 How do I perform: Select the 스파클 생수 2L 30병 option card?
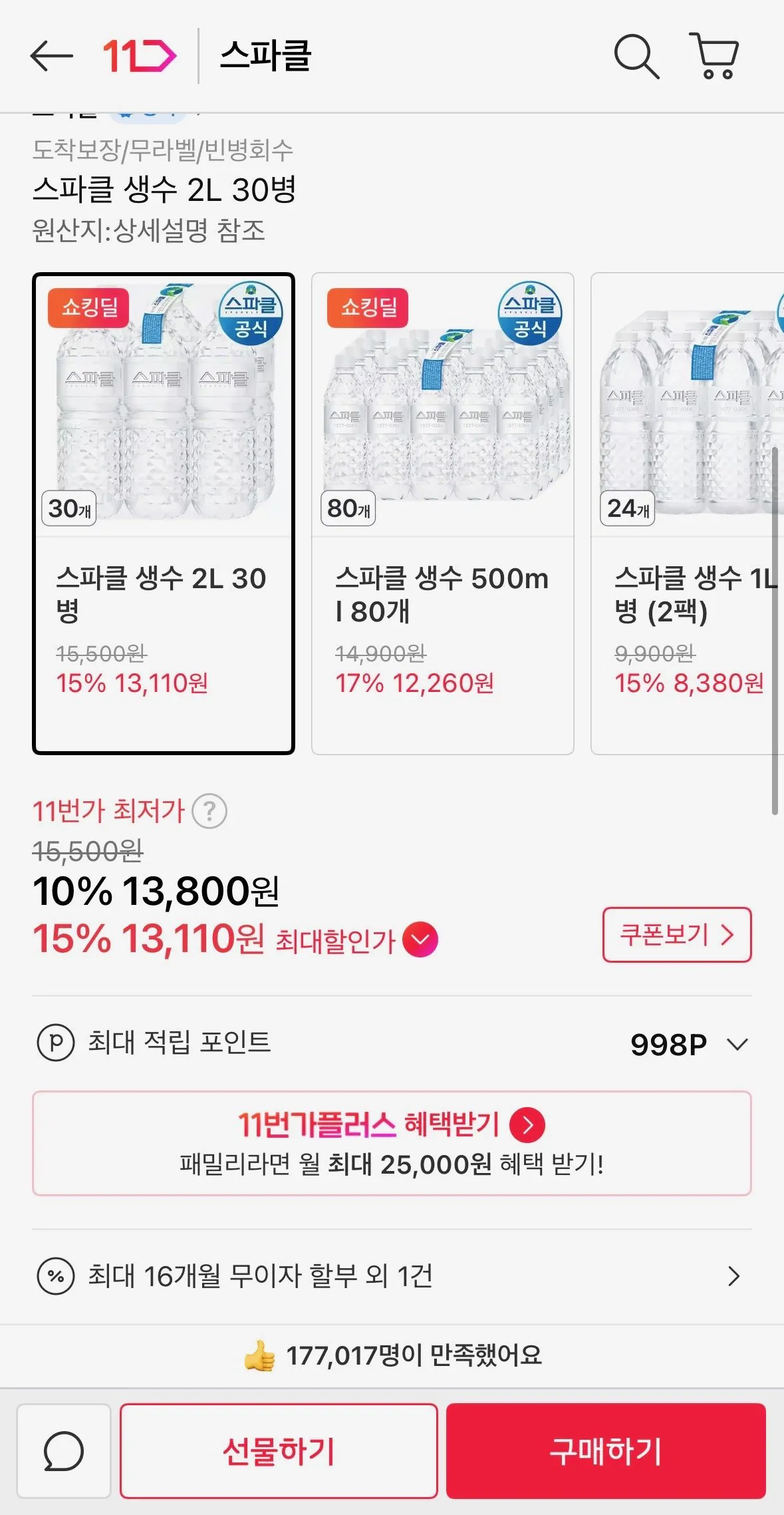tap(163, 512)
